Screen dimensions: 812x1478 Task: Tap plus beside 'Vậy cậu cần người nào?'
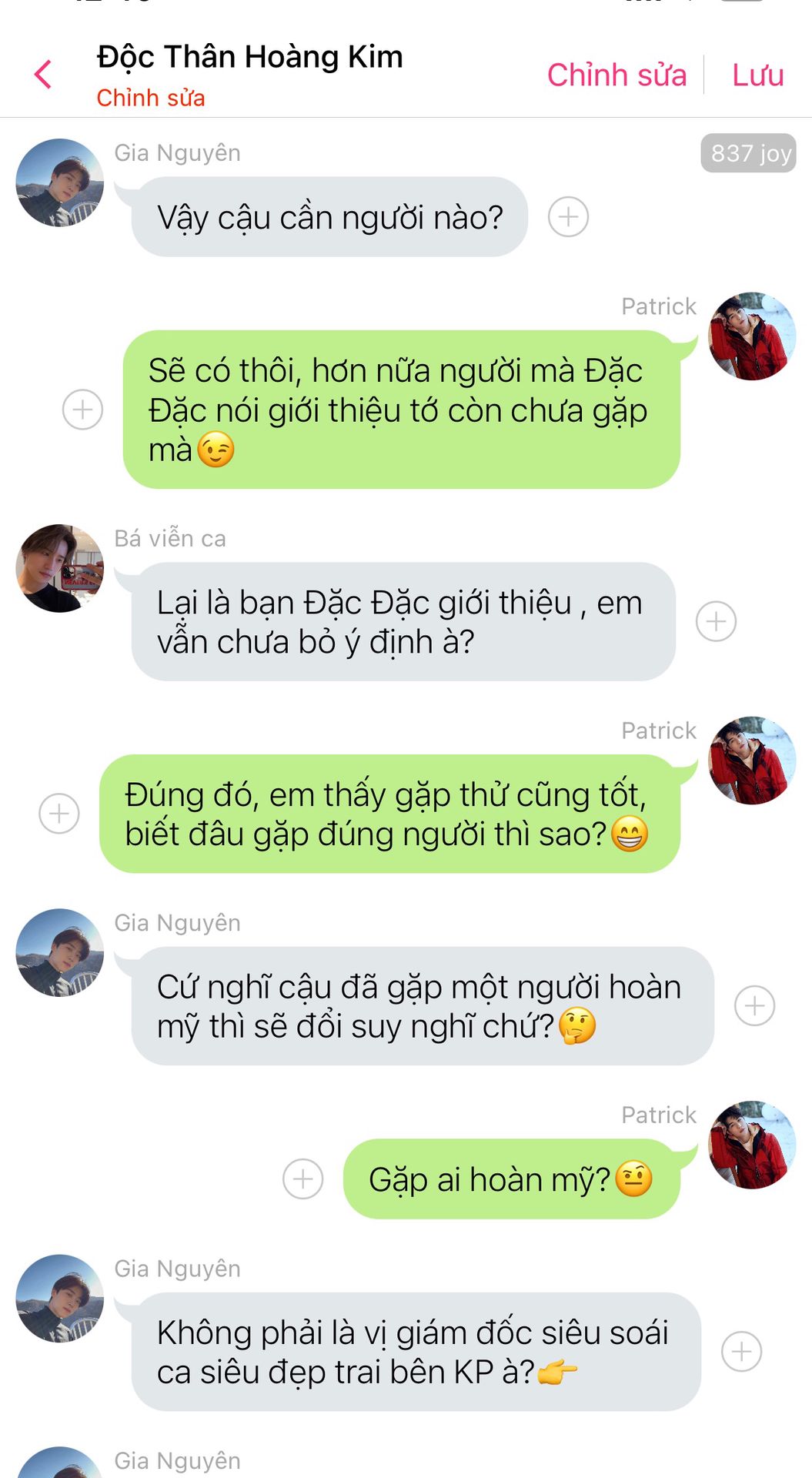coord(569,217)
